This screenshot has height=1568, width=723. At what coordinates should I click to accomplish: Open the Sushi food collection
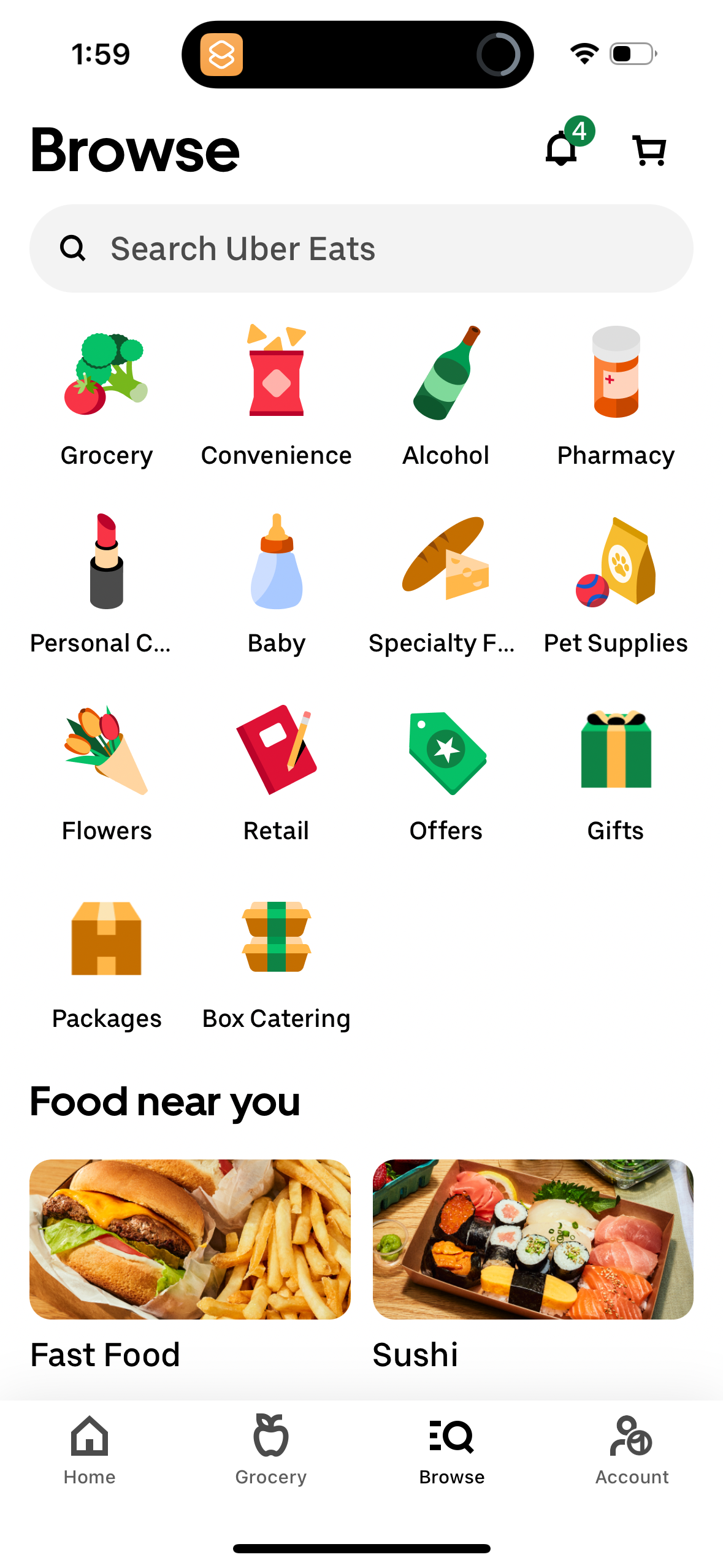click(532, 1239)
